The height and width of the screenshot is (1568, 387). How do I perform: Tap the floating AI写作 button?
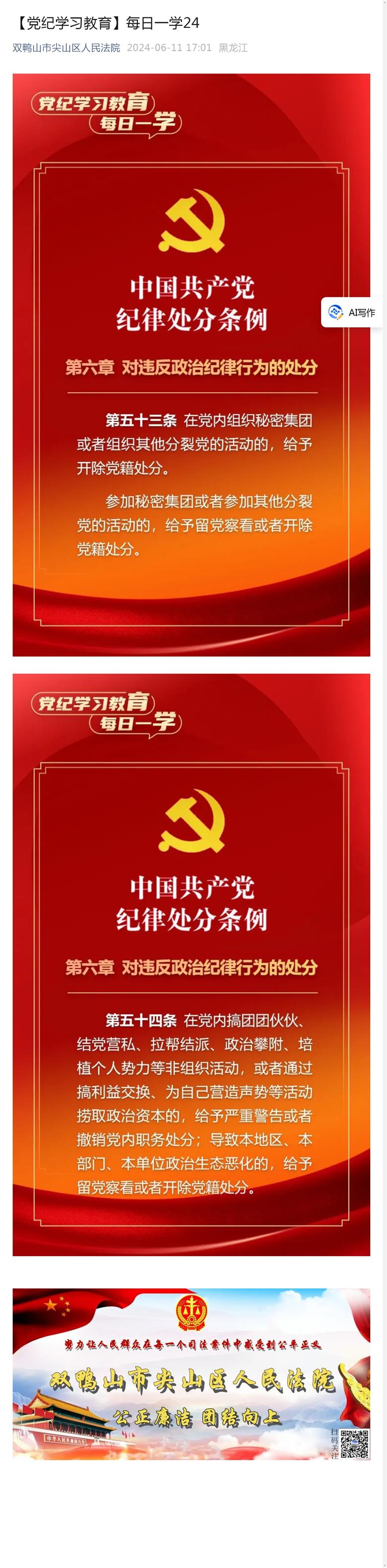click(x=353, y=312)
